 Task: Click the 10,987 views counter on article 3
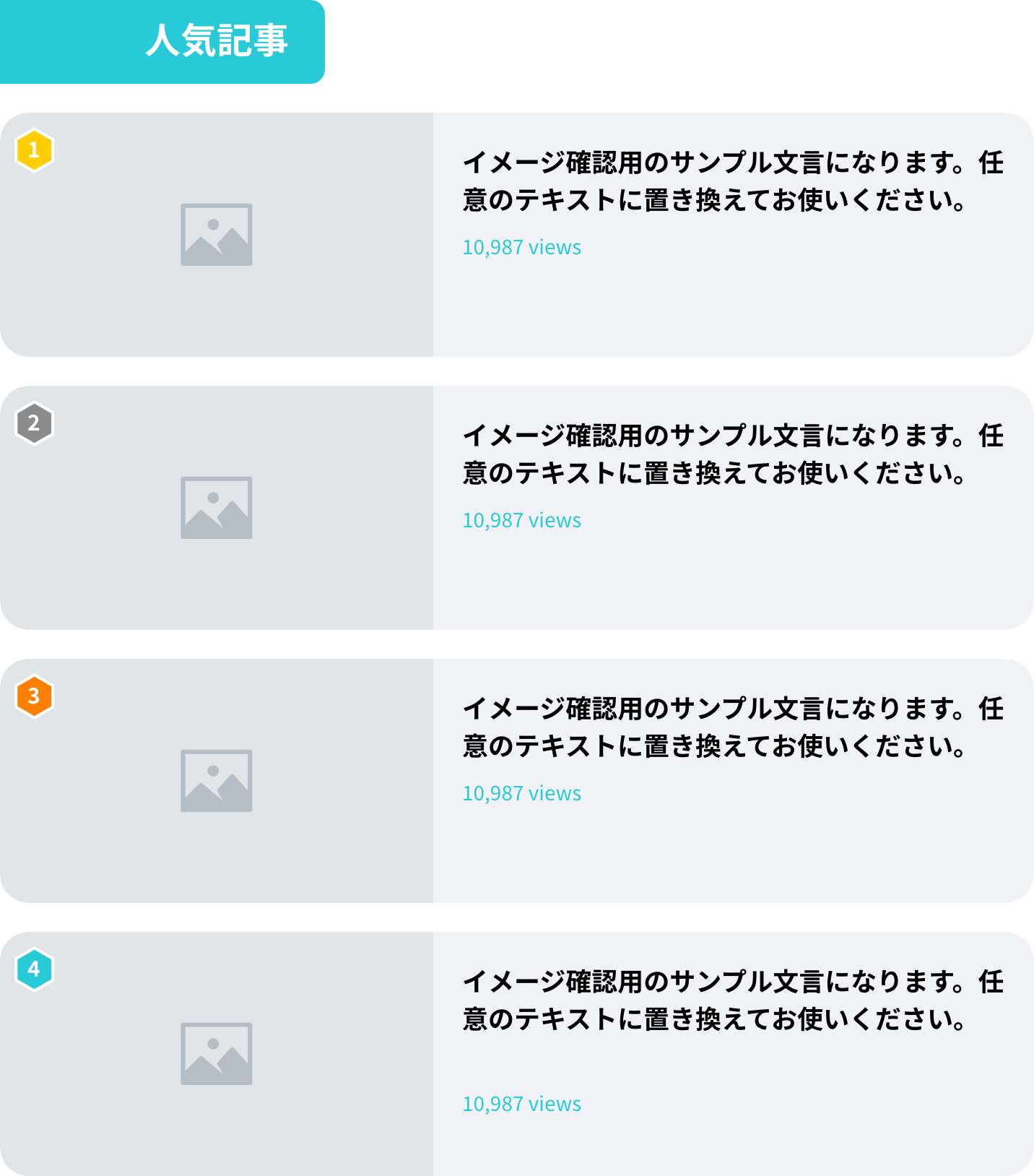[522, 792]
